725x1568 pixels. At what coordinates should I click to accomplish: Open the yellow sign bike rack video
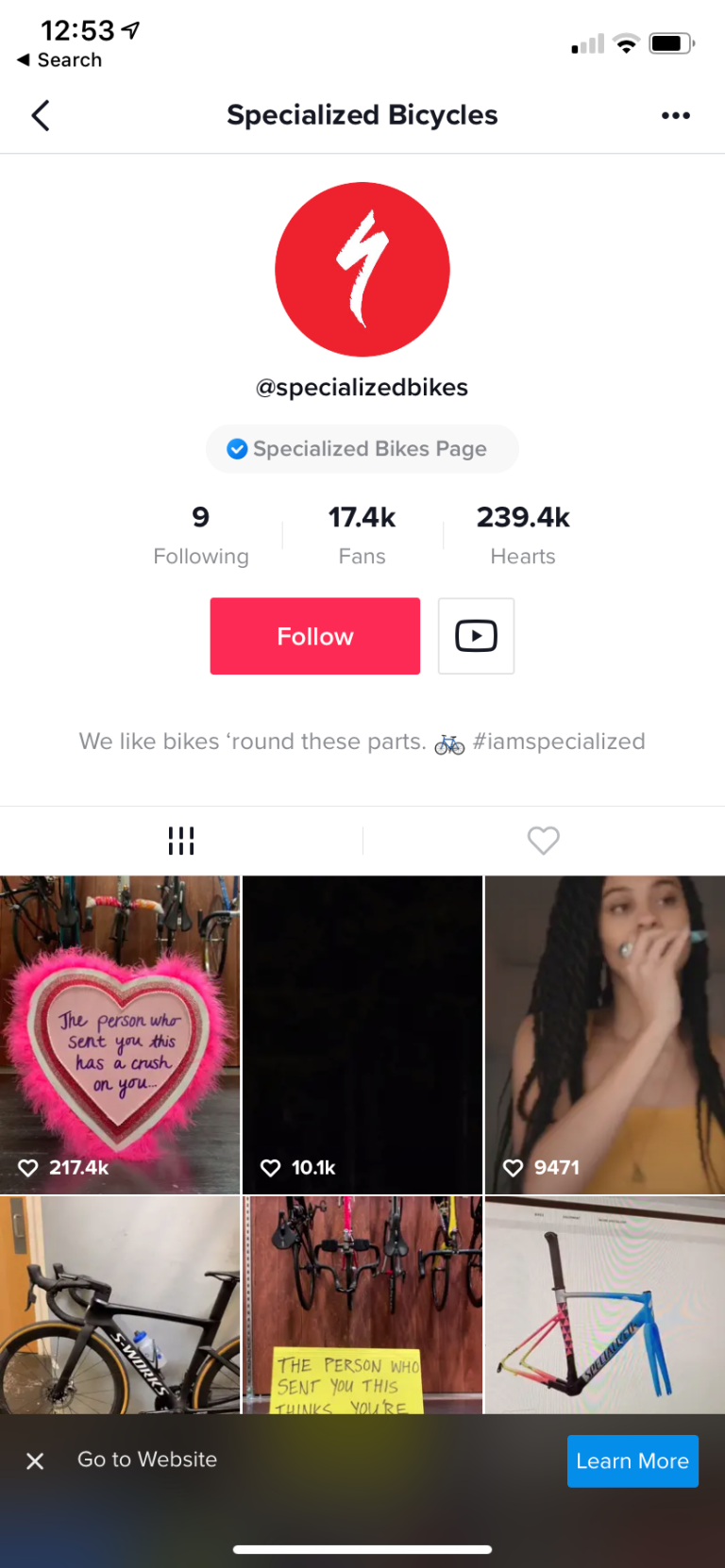click(x=362, y=1305)
